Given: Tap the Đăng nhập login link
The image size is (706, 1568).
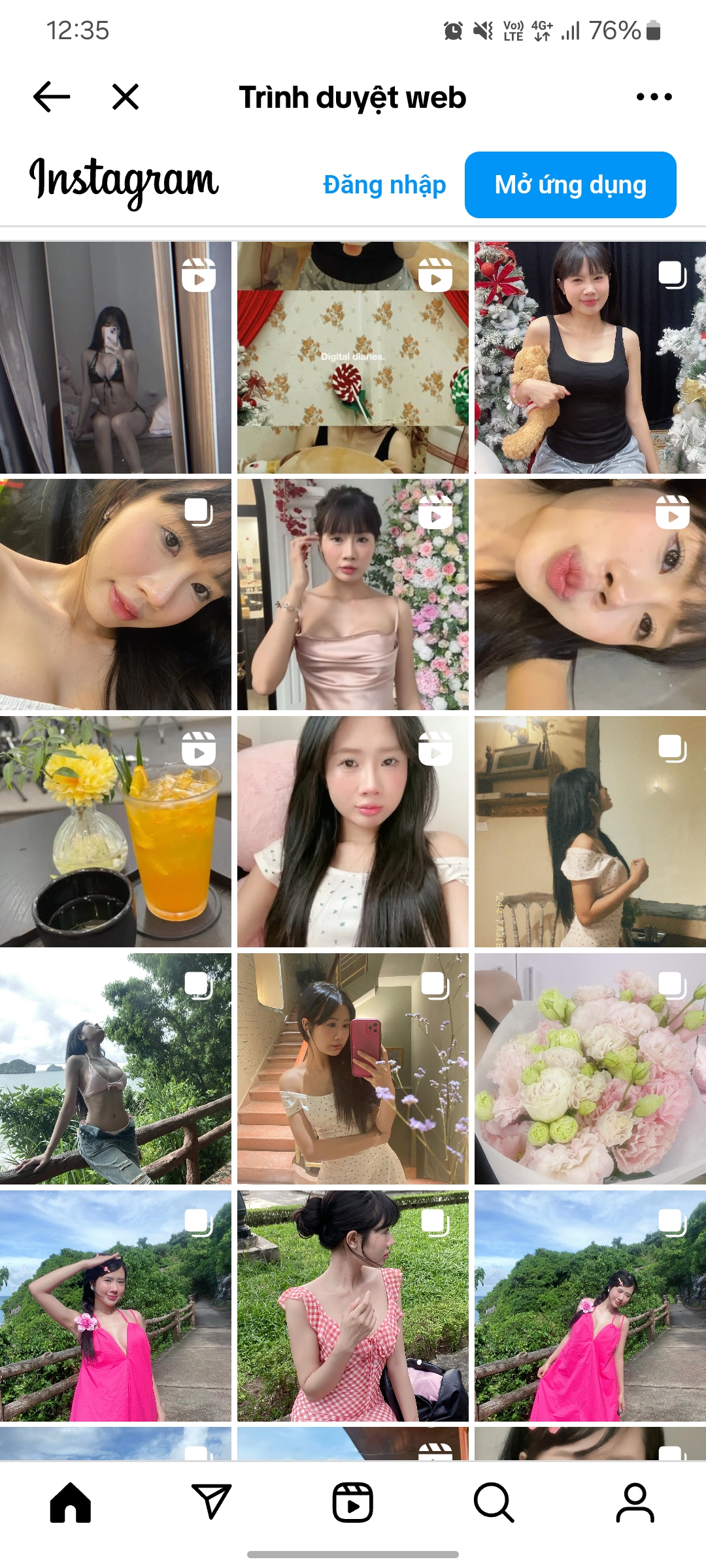Looking at the screenshot, I should point(384,185).
